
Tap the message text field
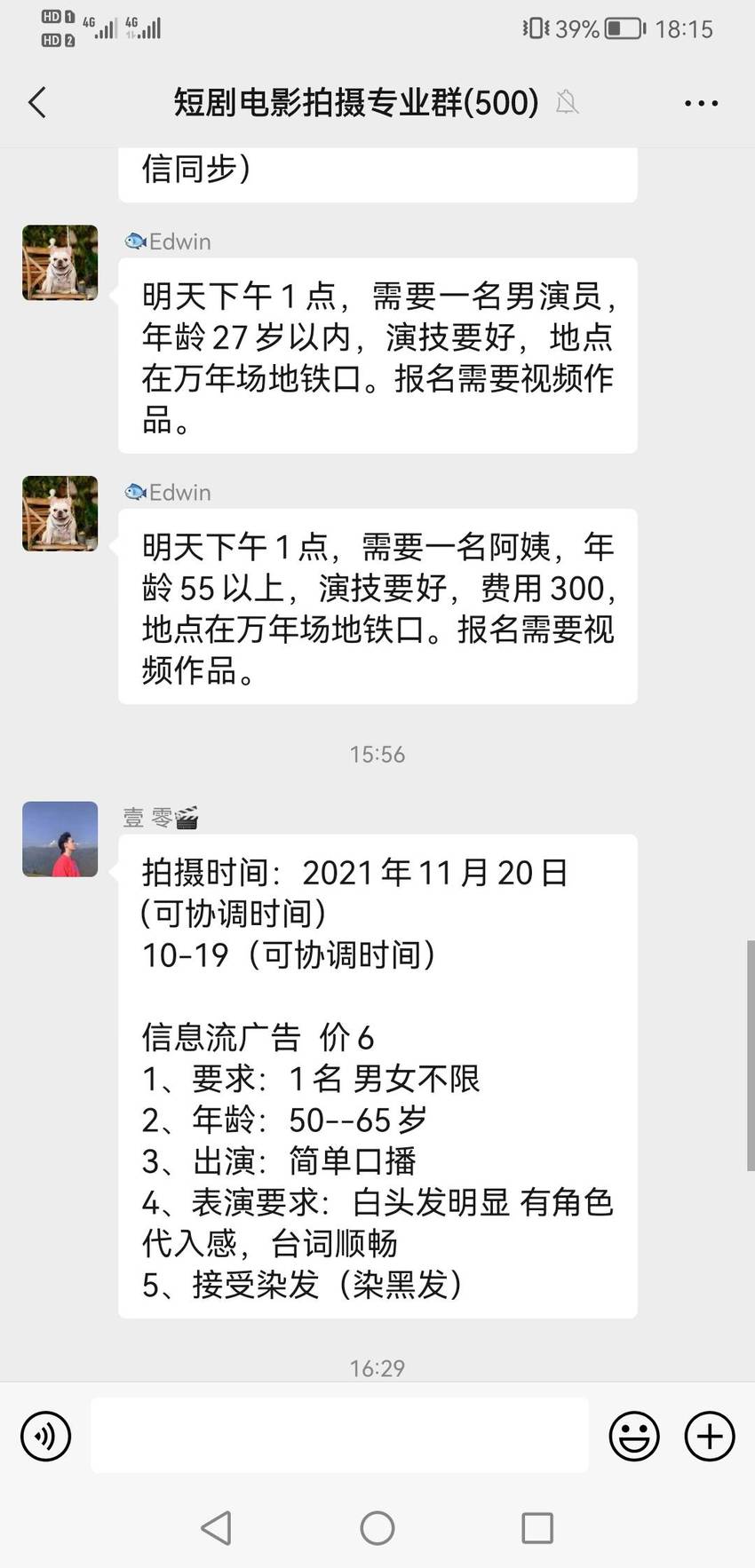pos(339,1435)
